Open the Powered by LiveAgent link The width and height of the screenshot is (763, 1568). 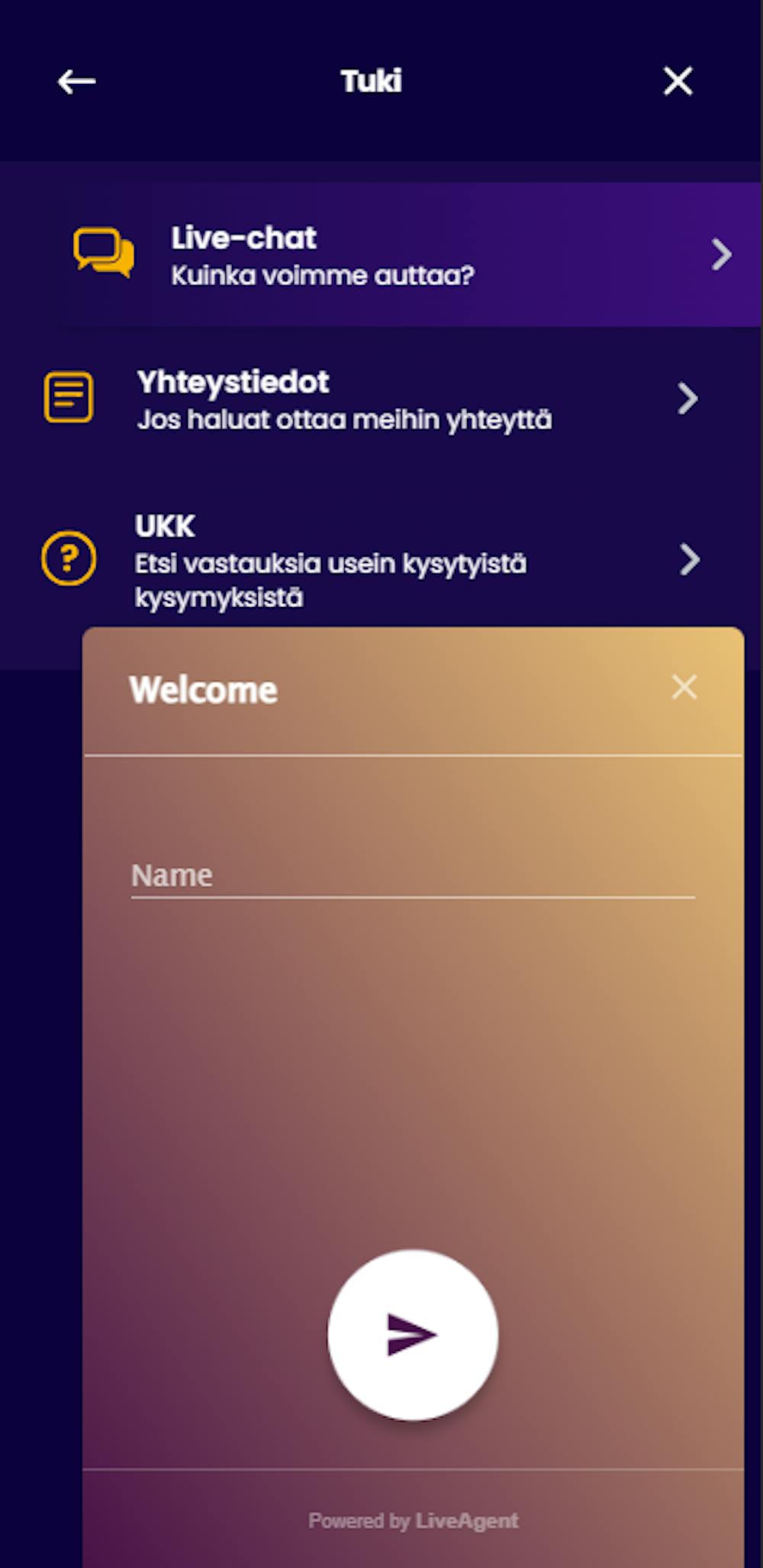(413, 1520)
